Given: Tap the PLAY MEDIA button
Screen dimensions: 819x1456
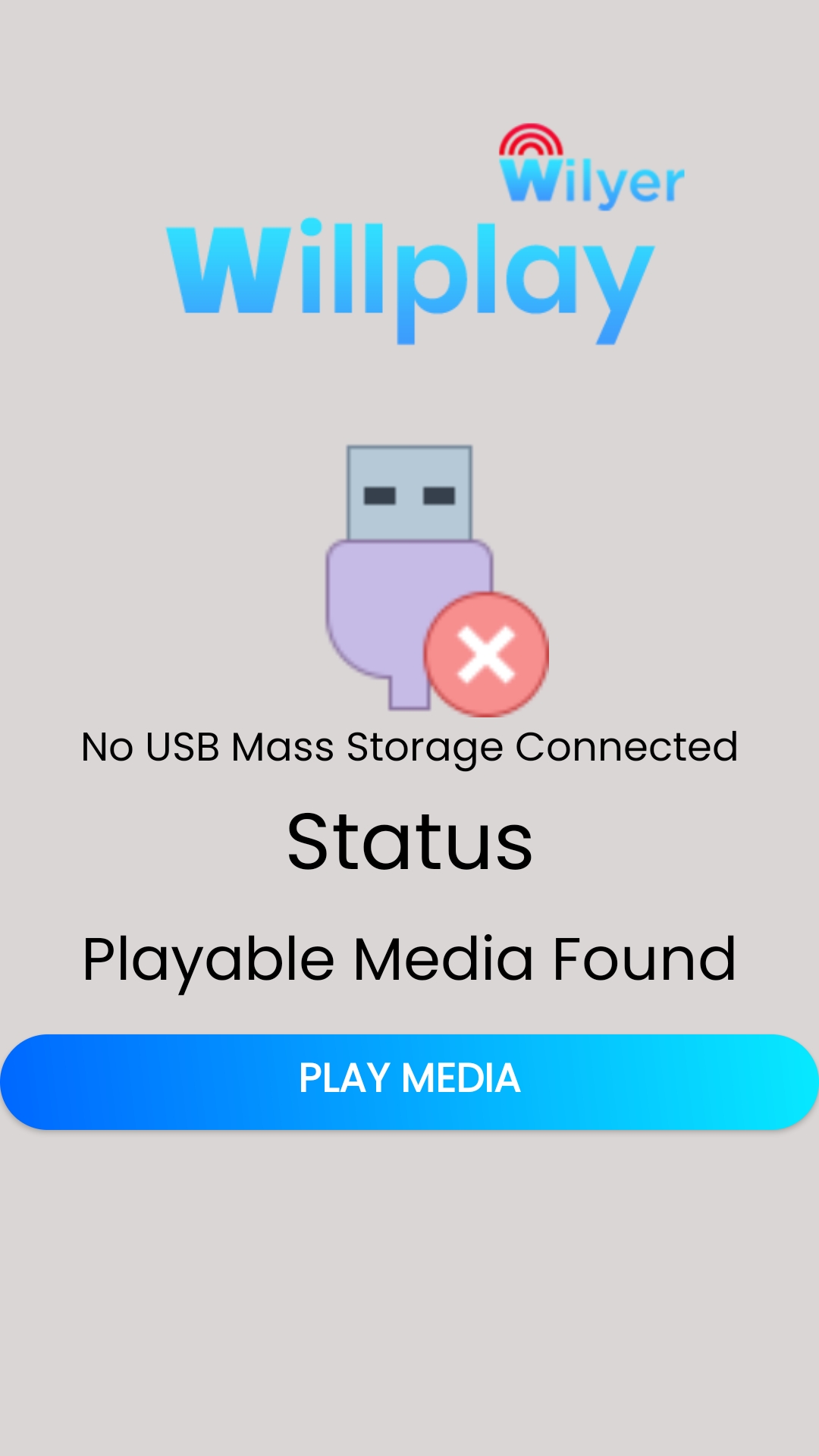Looking at the screenshot, I should pyautogui.click(x=409, y=1081).
